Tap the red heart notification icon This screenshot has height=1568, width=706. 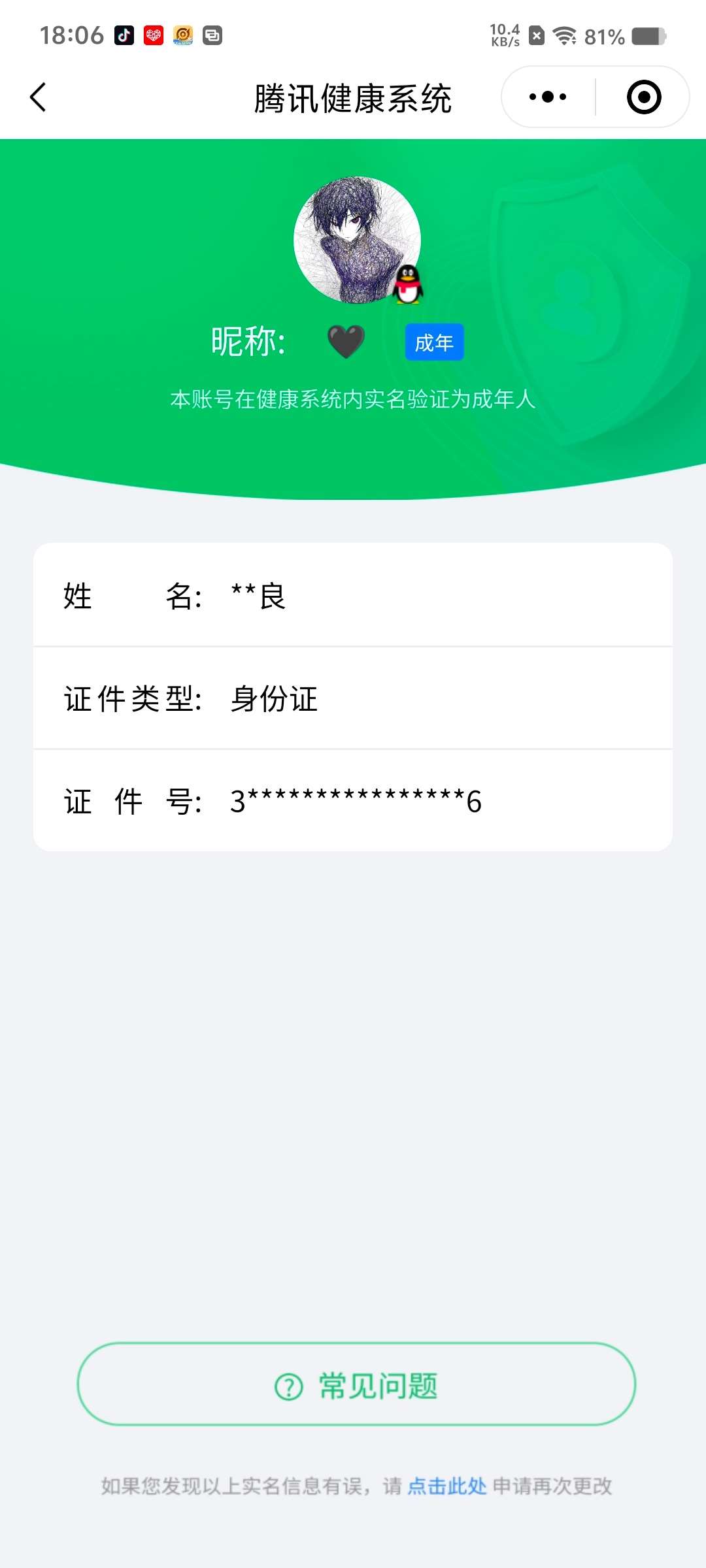point(154,37)
